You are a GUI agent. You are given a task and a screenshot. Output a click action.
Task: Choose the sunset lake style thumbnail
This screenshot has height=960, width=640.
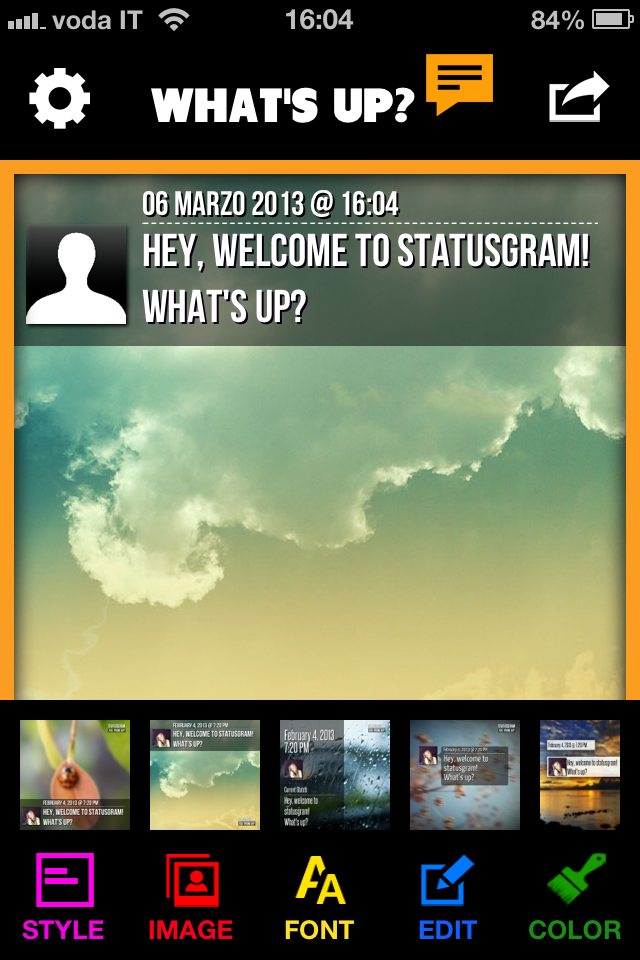[582, 775]
